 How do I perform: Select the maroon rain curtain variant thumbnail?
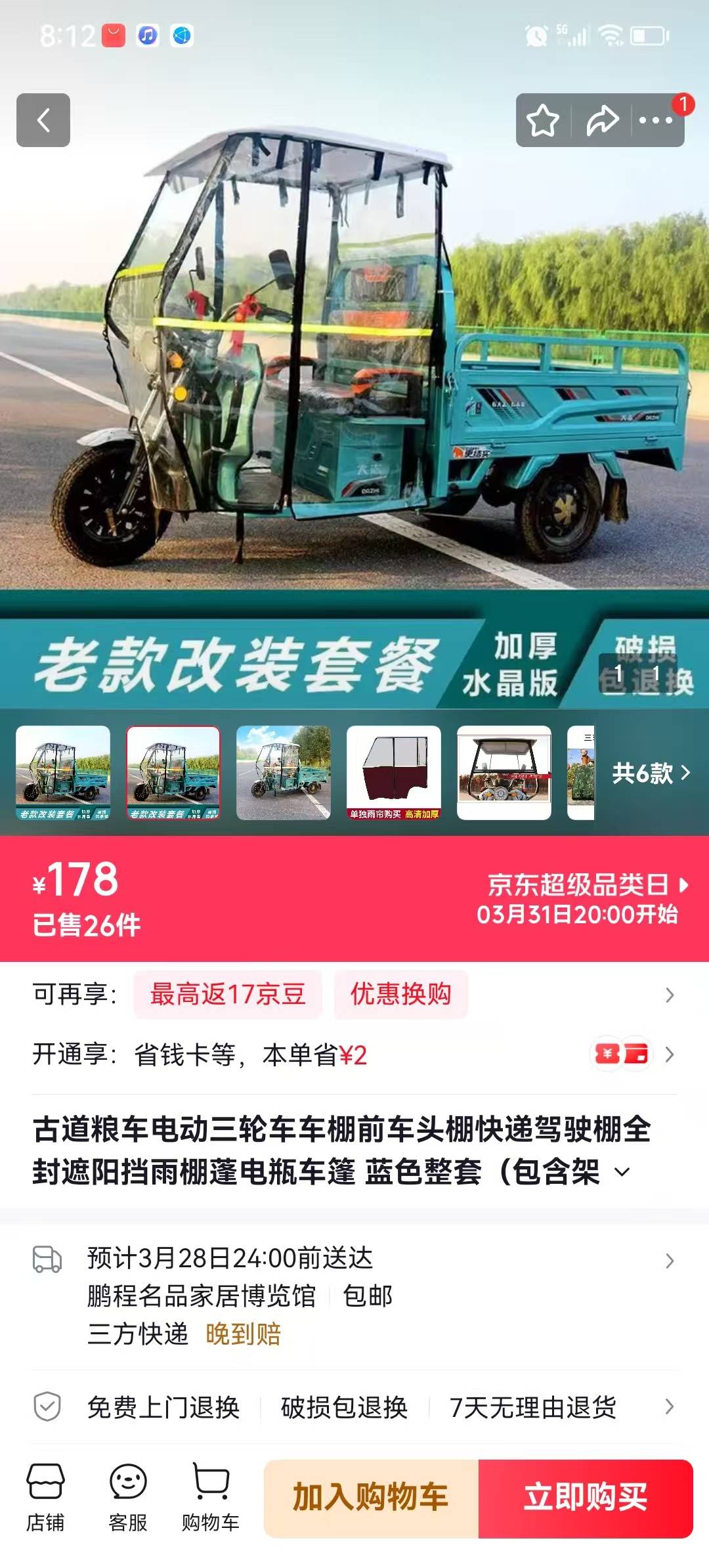394,773
